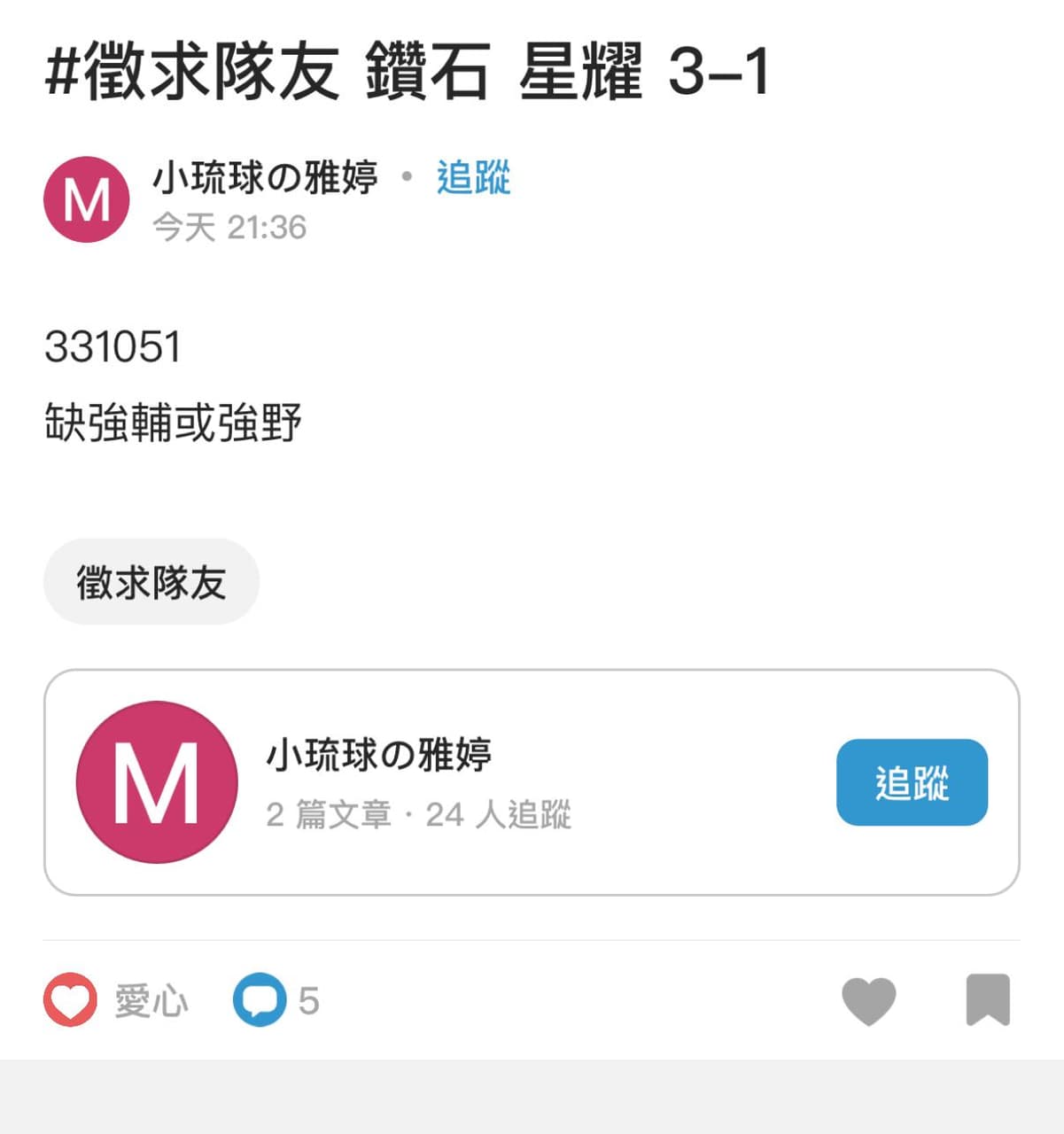Open the 5 comments bubble
The width and height of the screenshot is (1064, 1134).
pyautogui.click(x=260, y=1000)
